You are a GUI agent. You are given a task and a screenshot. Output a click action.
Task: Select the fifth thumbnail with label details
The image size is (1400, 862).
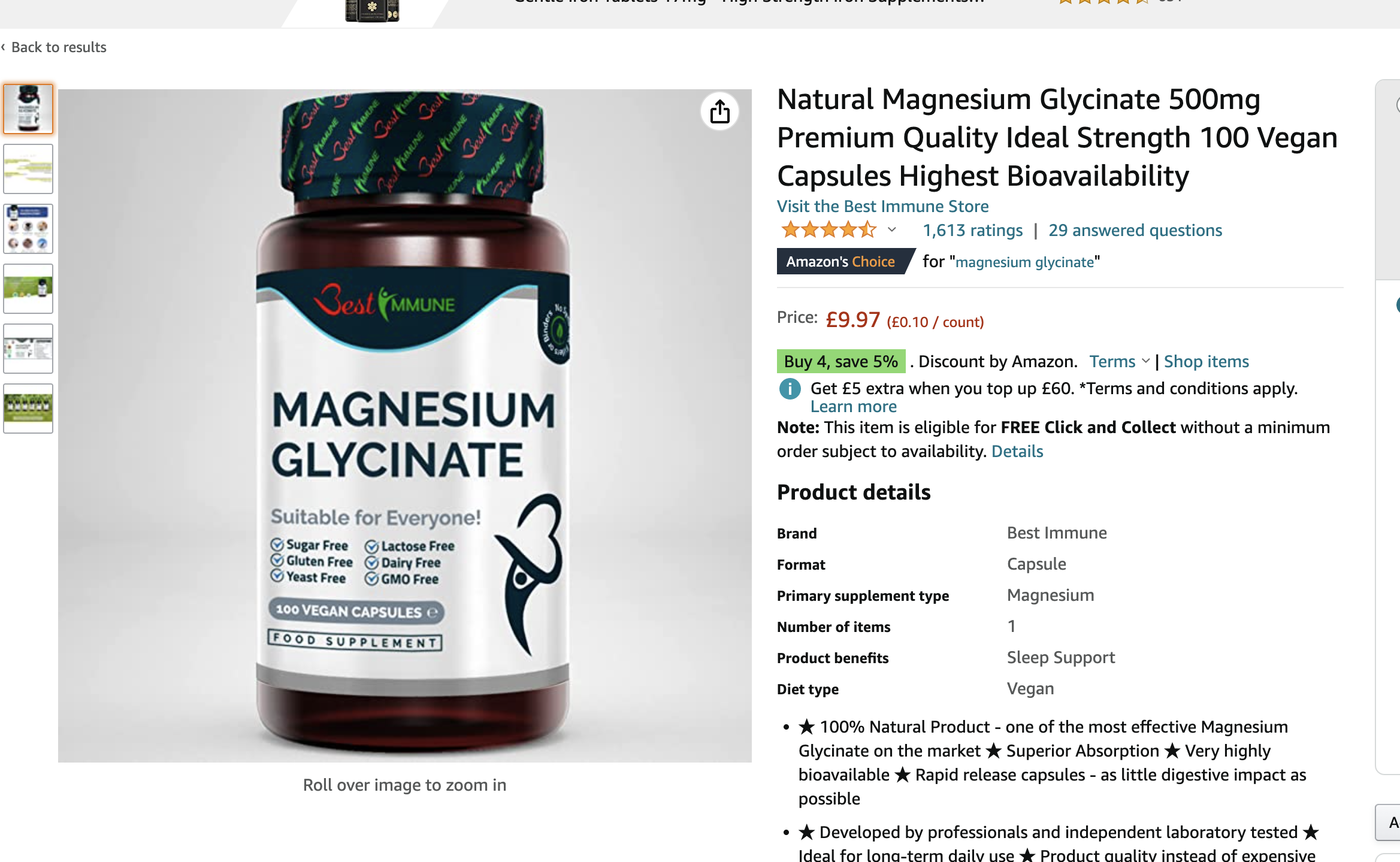pos(28,348)
